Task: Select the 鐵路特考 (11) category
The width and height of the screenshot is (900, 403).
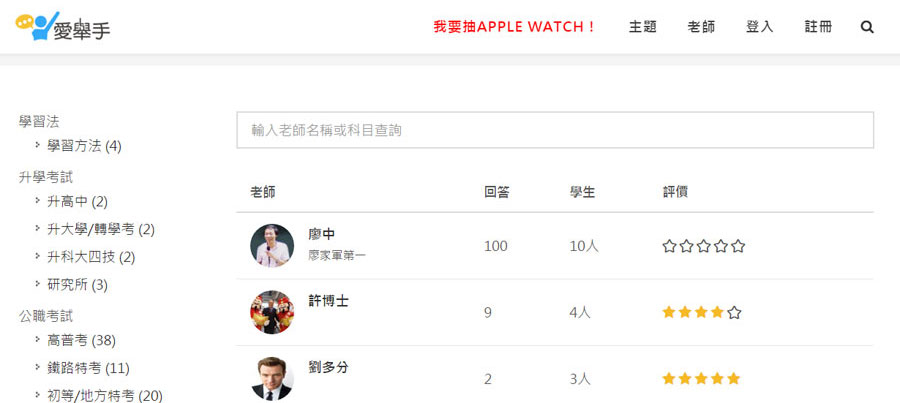Action: pos(88,368)
